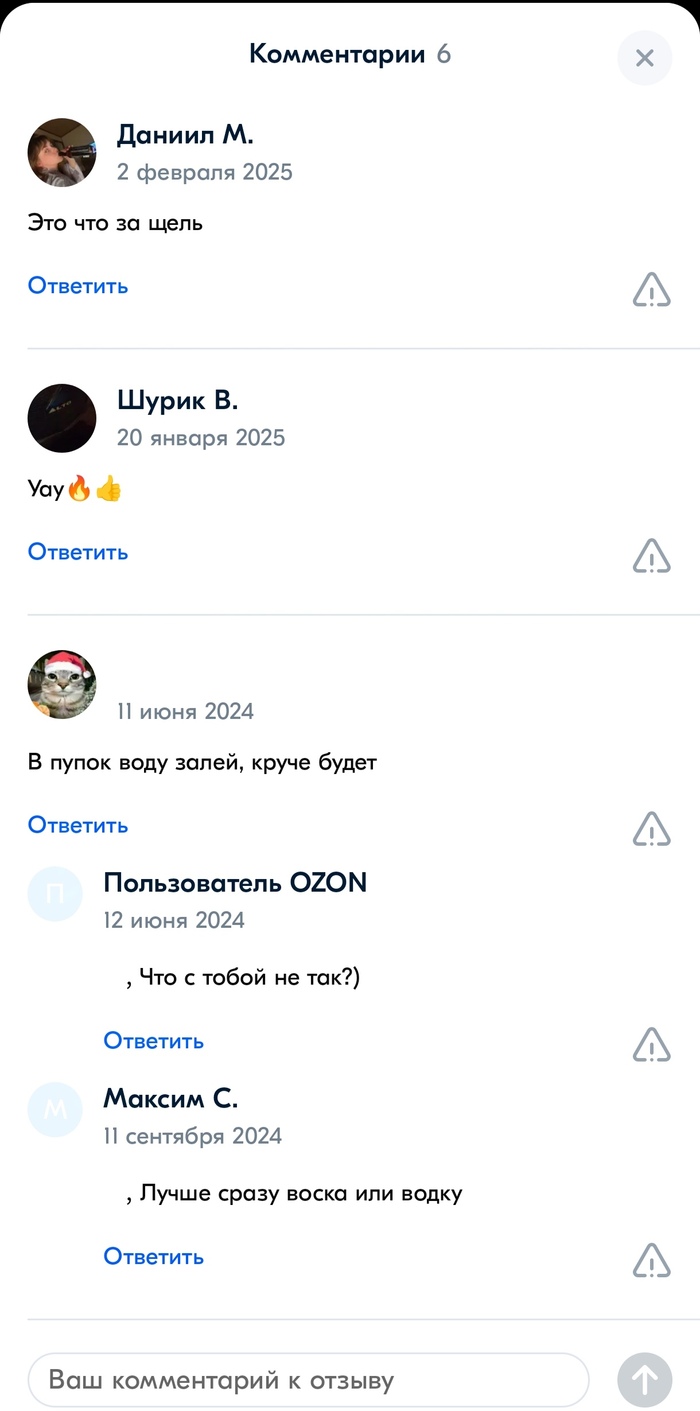Viewport: 700px width, 1411px height.
Task: Reply to Пользователь OZON's comment
Action: 154,1041
